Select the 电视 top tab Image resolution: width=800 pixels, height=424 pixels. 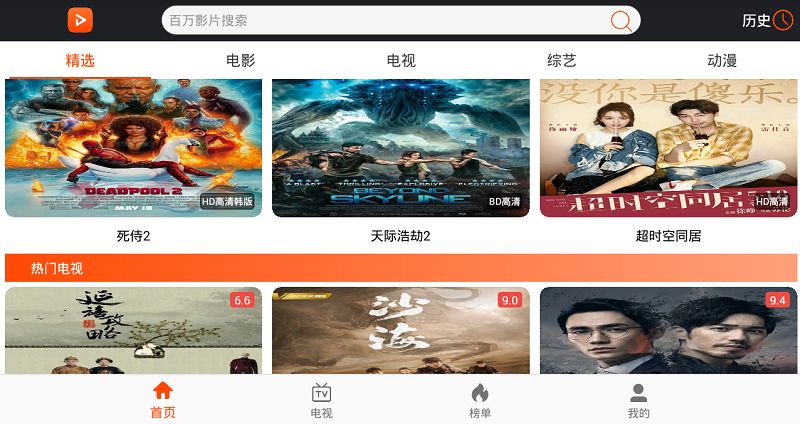click(x=401, y=61)
